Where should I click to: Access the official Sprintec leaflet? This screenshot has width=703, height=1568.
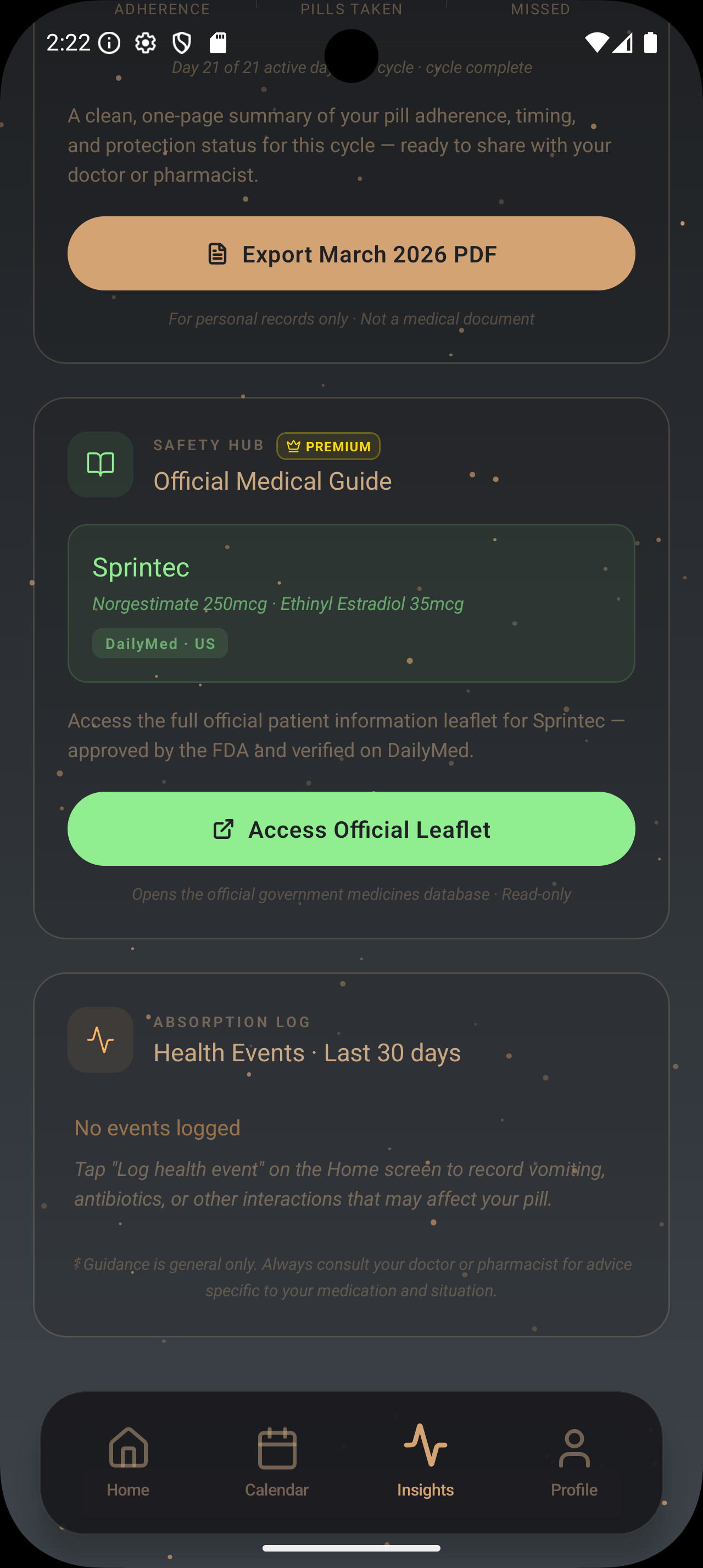pos(351,828)
